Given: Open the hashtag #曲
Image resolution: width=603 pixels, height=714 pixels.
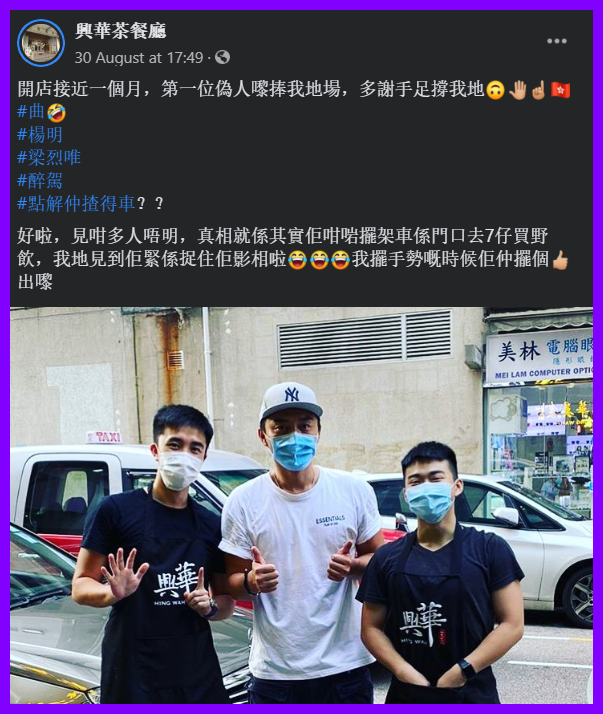Looking at the screenshot, I should [x=31, y=111].
